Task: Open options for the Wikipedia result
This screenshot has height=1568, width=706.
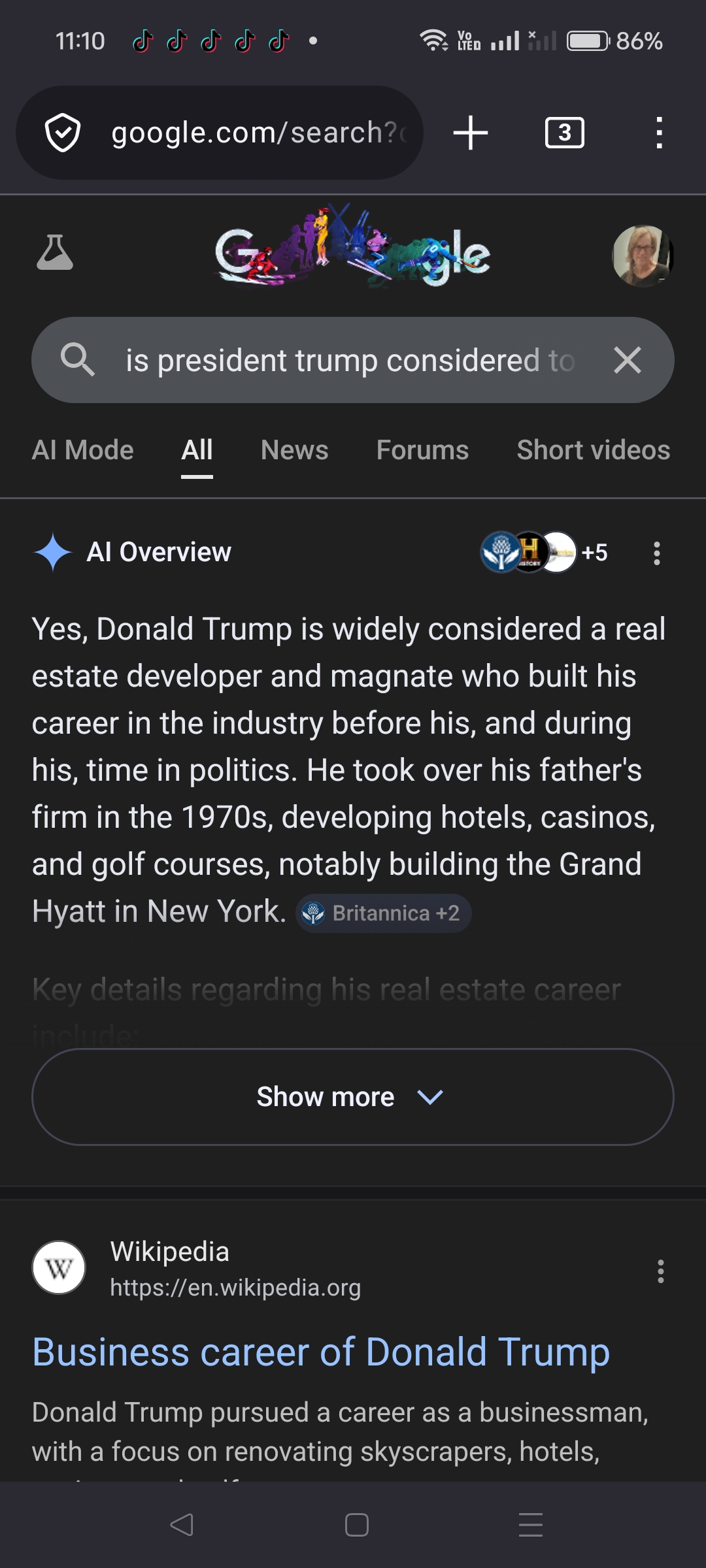Action: pos(660,1271)
